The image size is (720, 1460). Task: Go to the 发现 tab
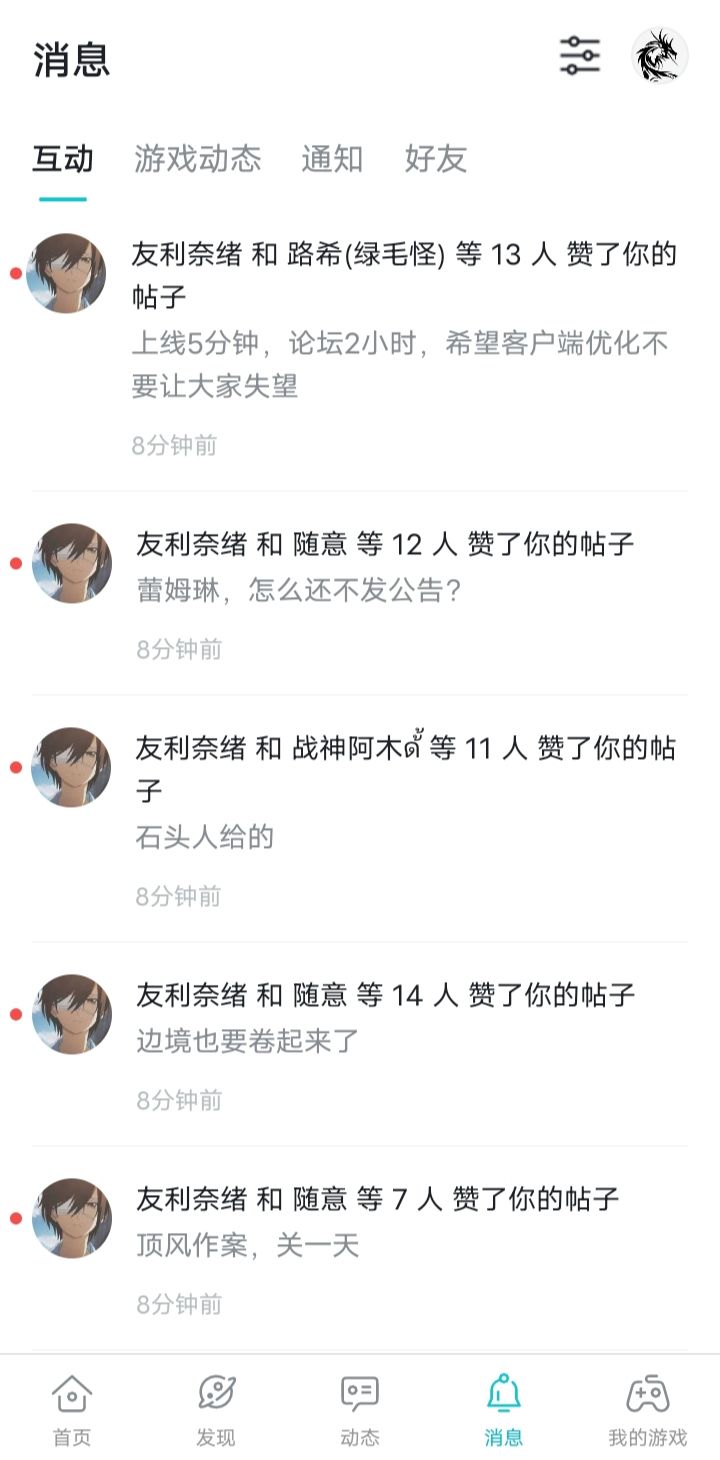click(216, 1410)
